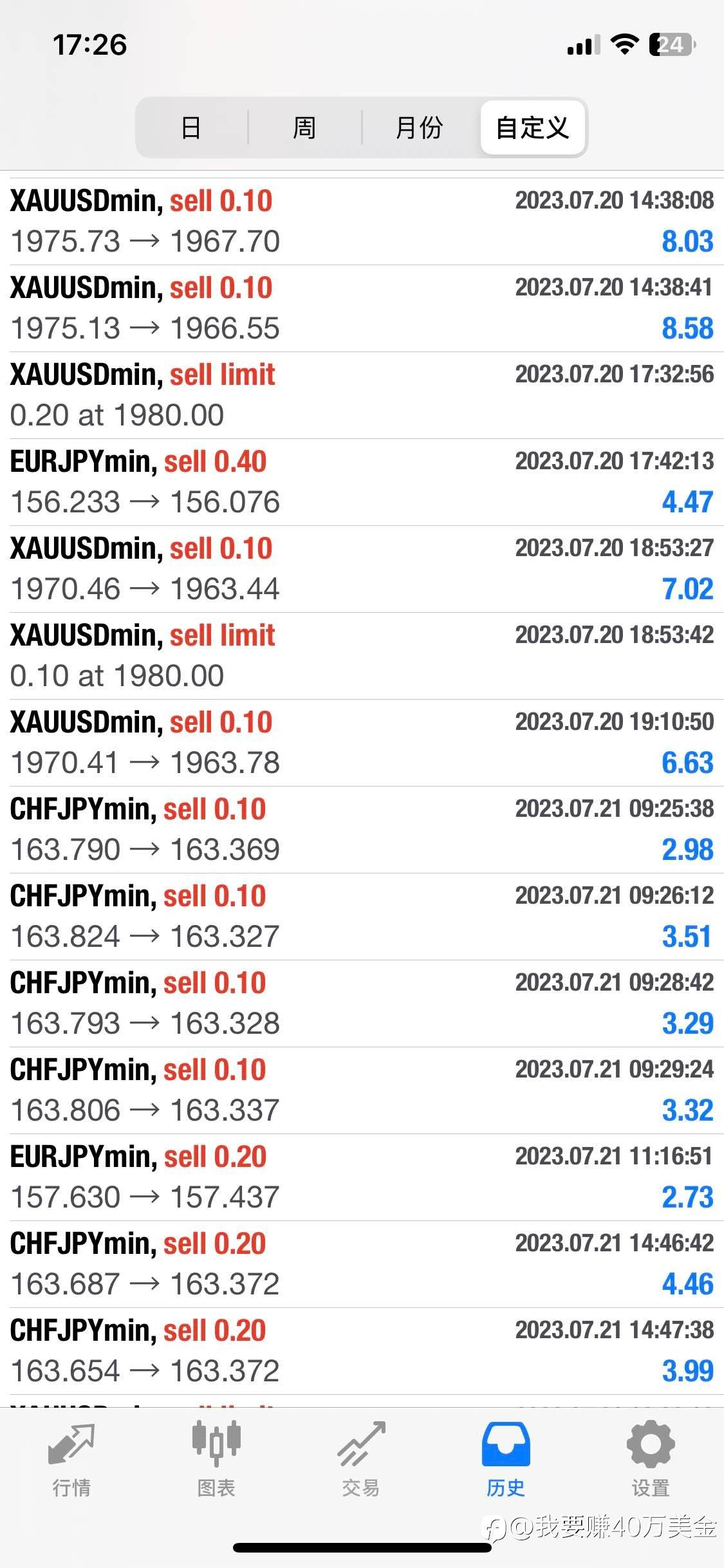Expand EURJPYmin sell 0.40 trade
The width and height of the screenshot is (724, 1568).
(x=362, y=482)
